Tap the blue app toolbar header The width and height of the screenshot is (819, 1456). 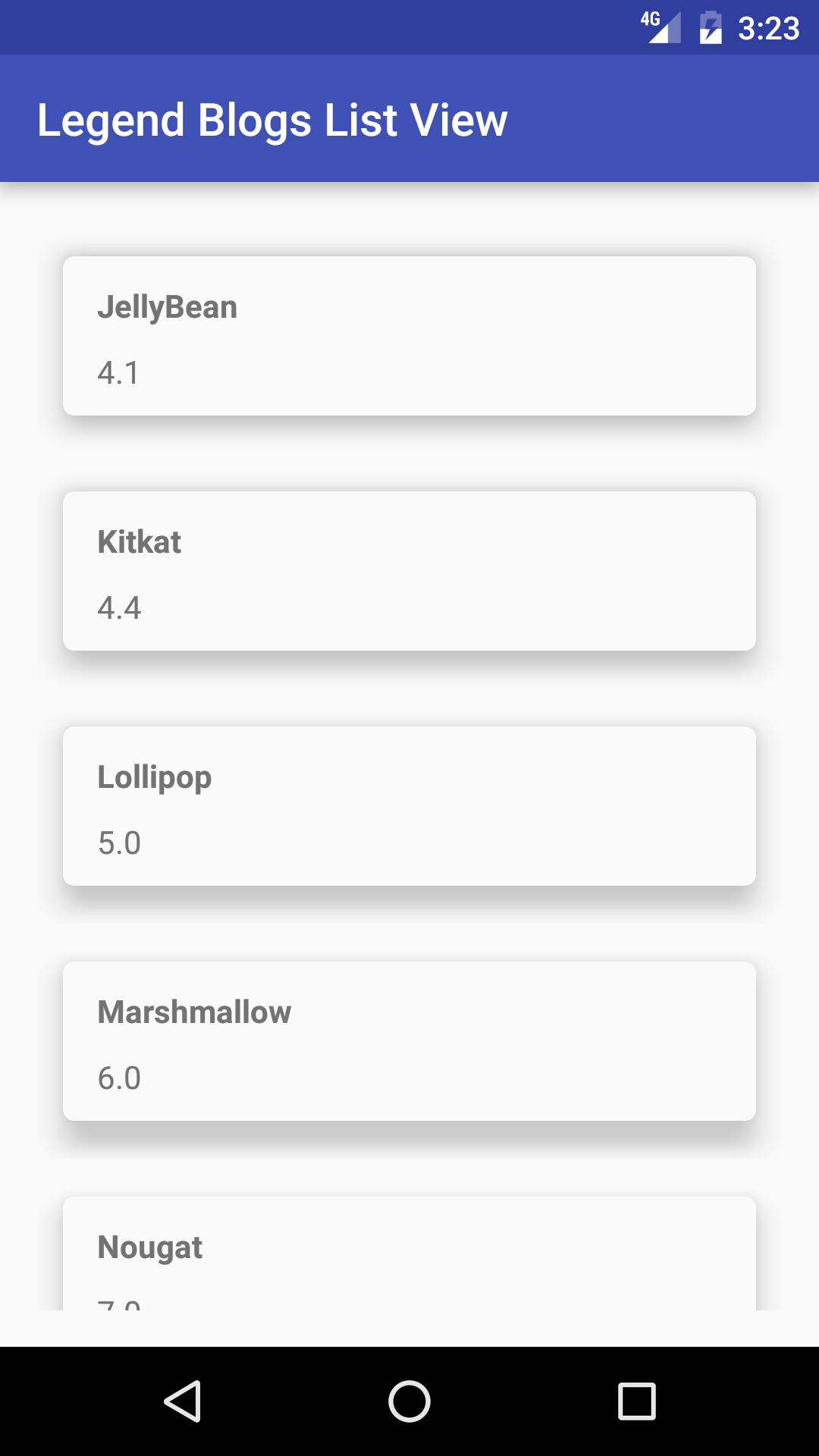(x=409, y=119)
